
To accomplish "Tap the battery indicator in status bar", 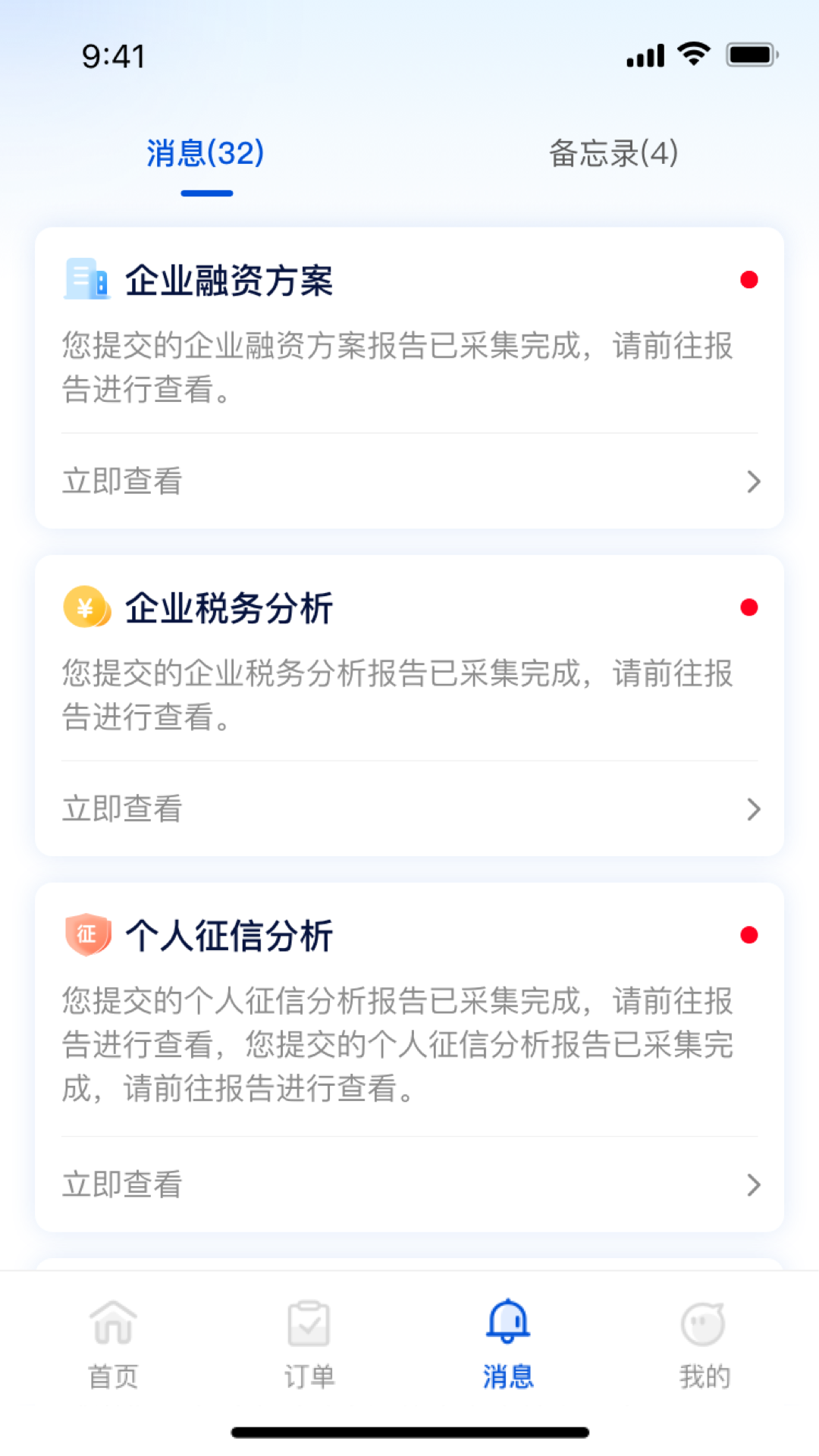I will (x=752, y=53).
